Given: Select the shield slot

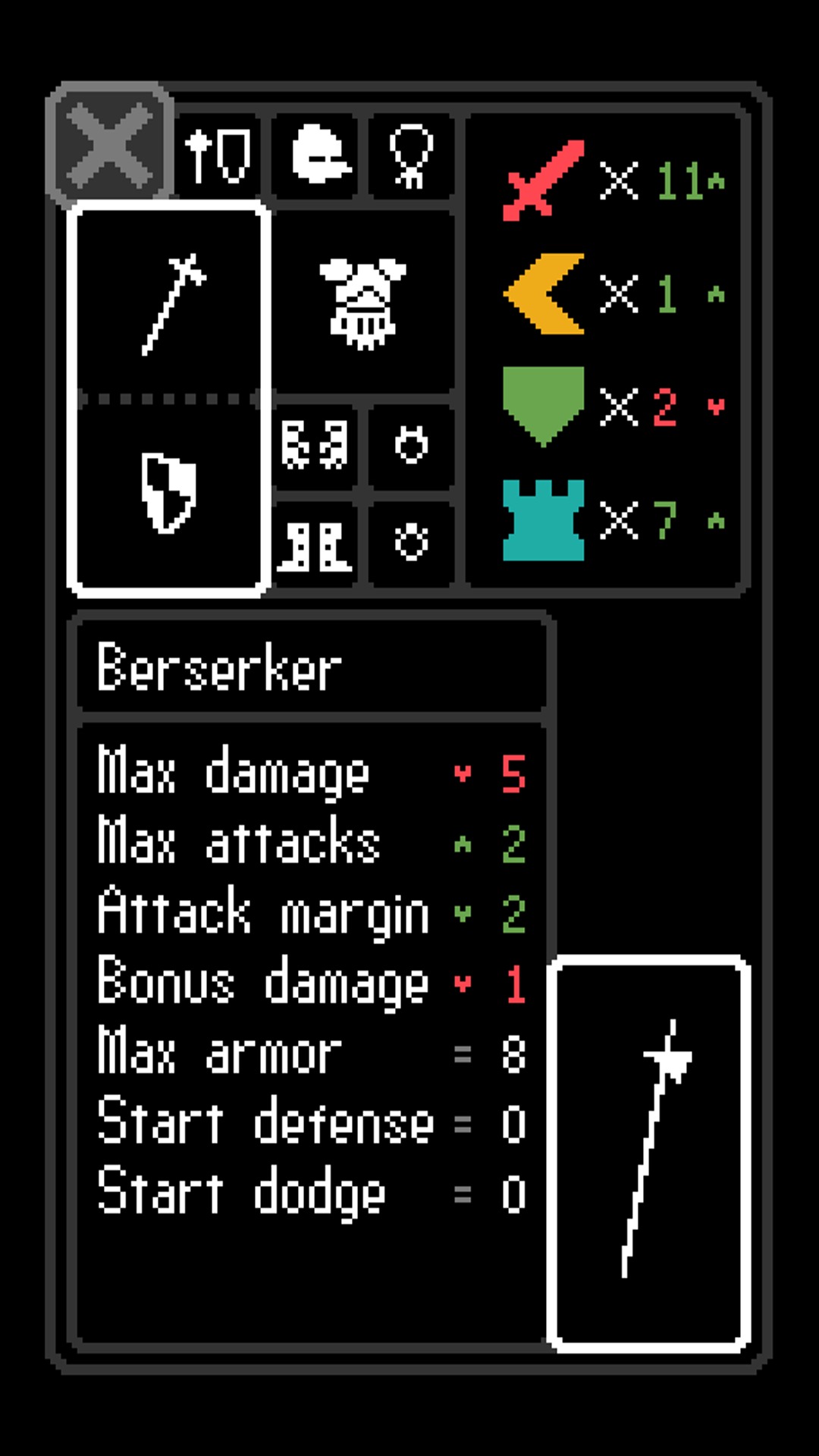Looking at the screenshot, I should 170,493.
